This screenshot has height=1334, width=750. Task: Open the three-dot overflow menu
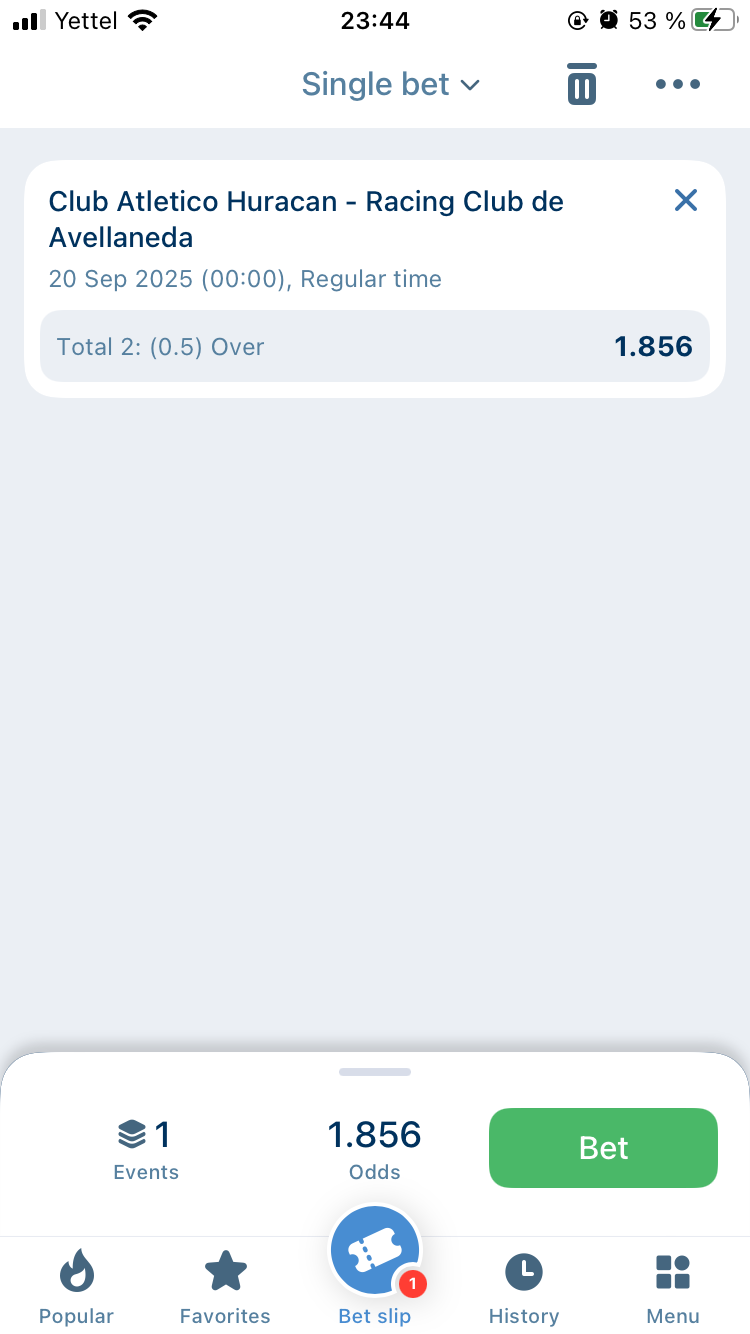click(x=678, y=85)
